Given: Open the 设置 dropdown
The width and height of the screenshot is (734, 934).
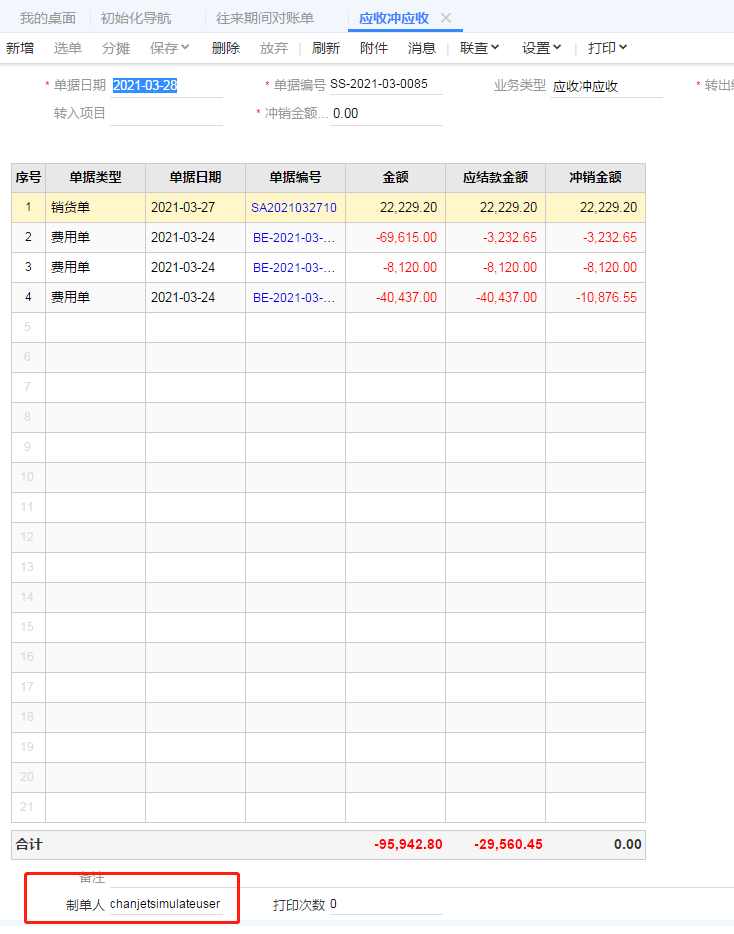Looking at the screenshot, I should point(542,48).
